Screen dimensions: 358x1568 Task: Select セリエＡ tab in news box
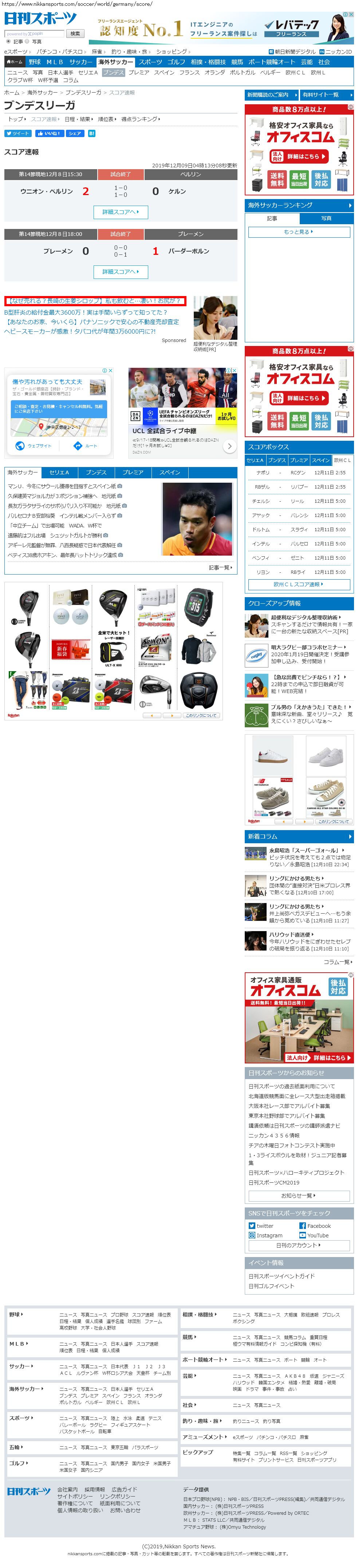tap(59, 472)
